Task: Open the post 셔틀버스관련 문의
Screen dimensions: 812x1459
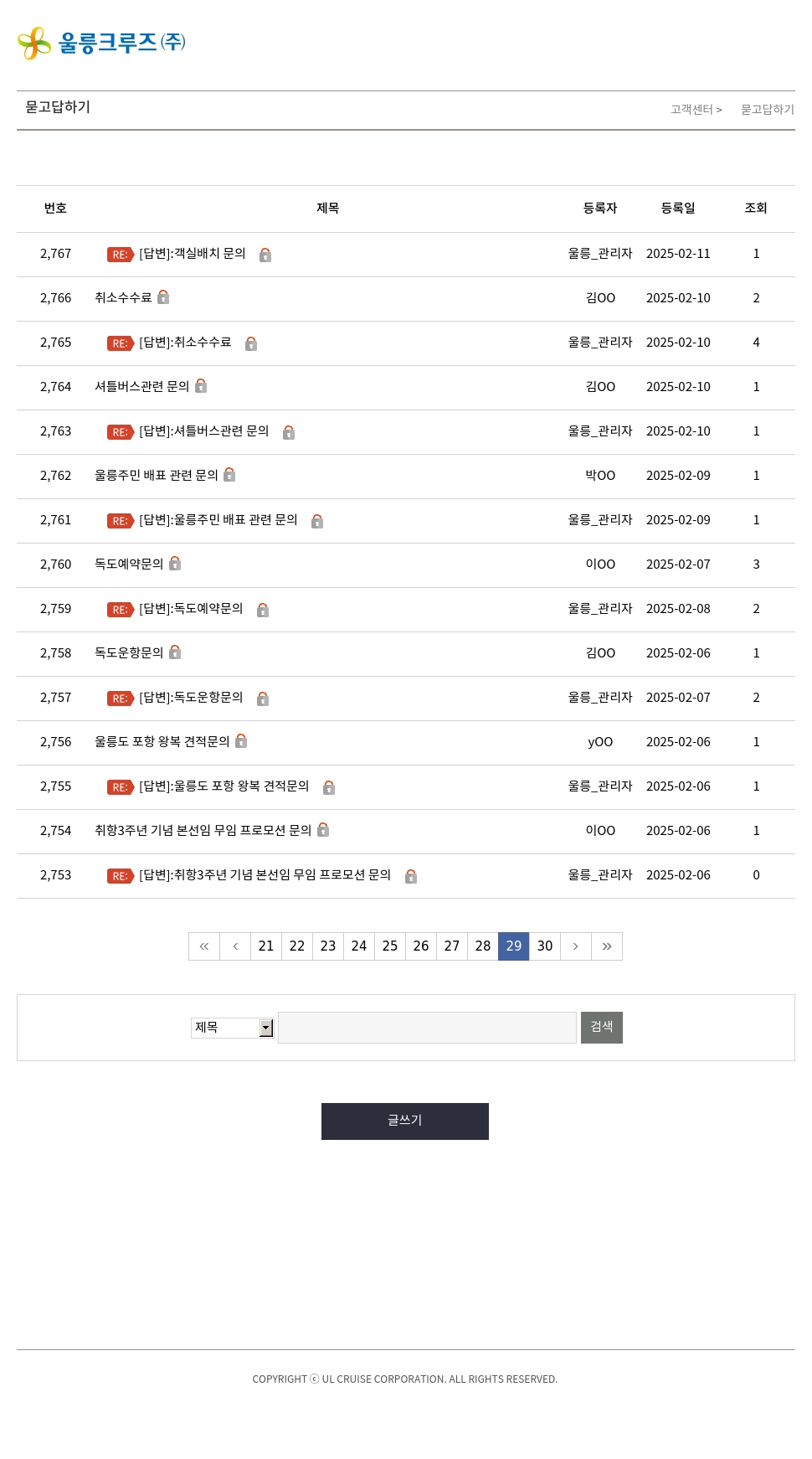Action: pyautogui.click(x=142, y=387)
